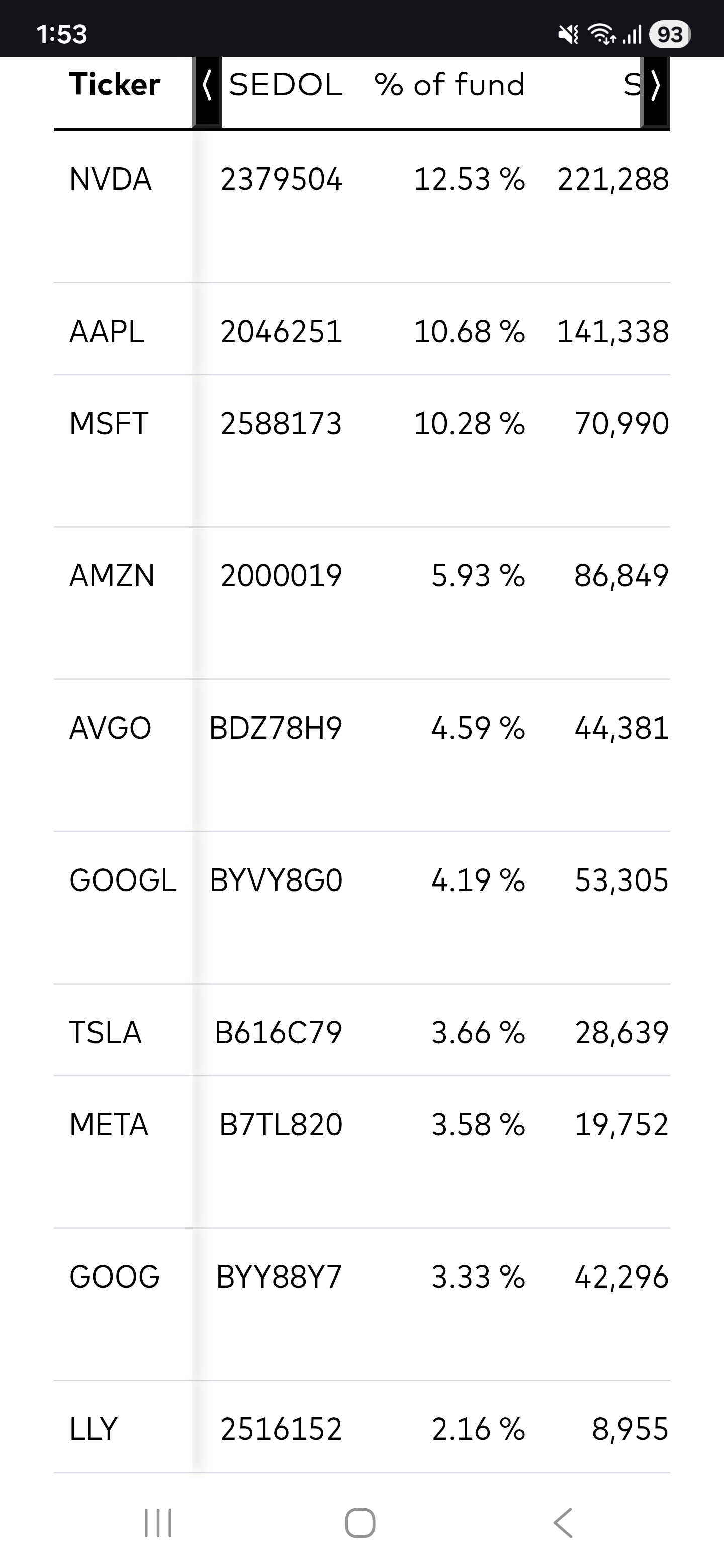
Task: Tap the right arrow to show more columns
Action: 655,86
